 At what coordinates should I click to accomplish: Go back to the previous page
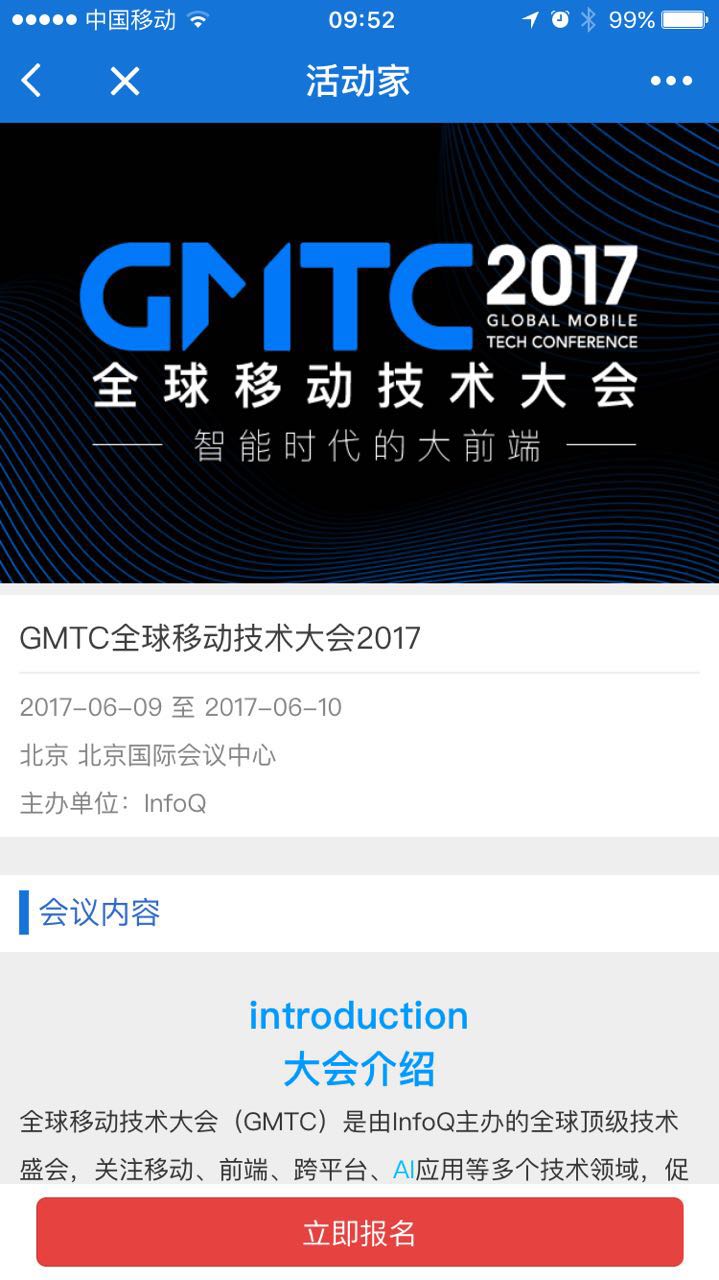pos(32,81)
